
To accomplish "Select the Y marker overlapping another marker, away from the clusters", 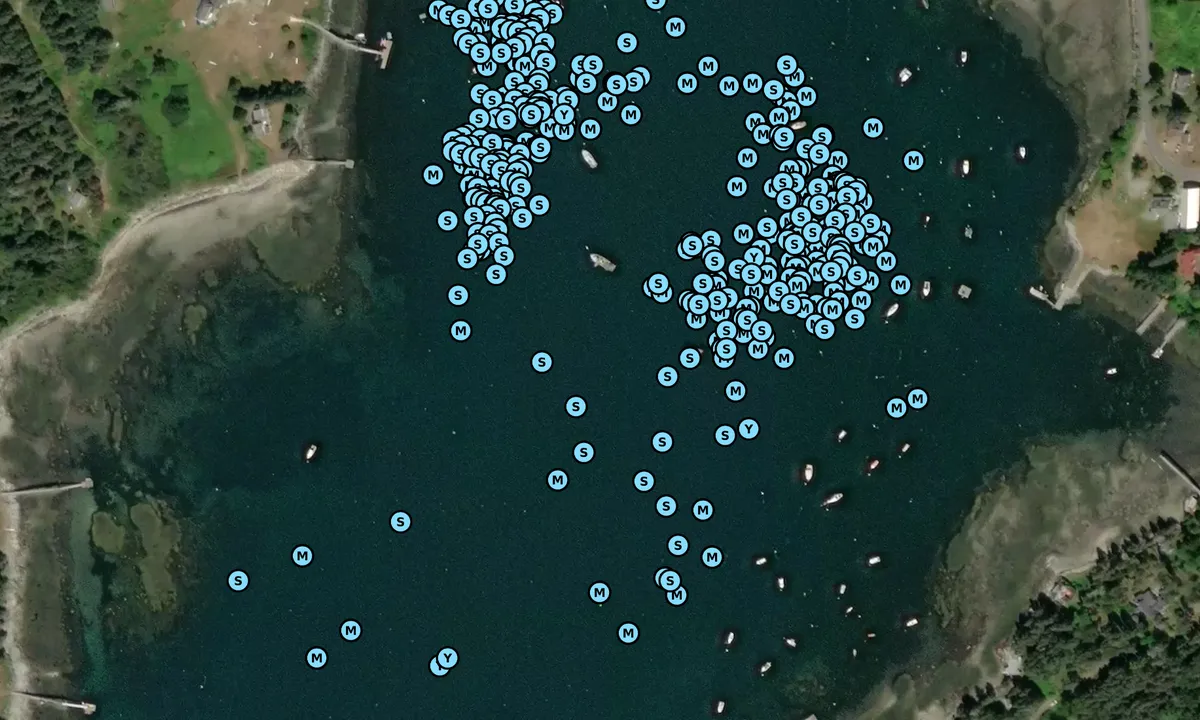I will pos(448,657).
